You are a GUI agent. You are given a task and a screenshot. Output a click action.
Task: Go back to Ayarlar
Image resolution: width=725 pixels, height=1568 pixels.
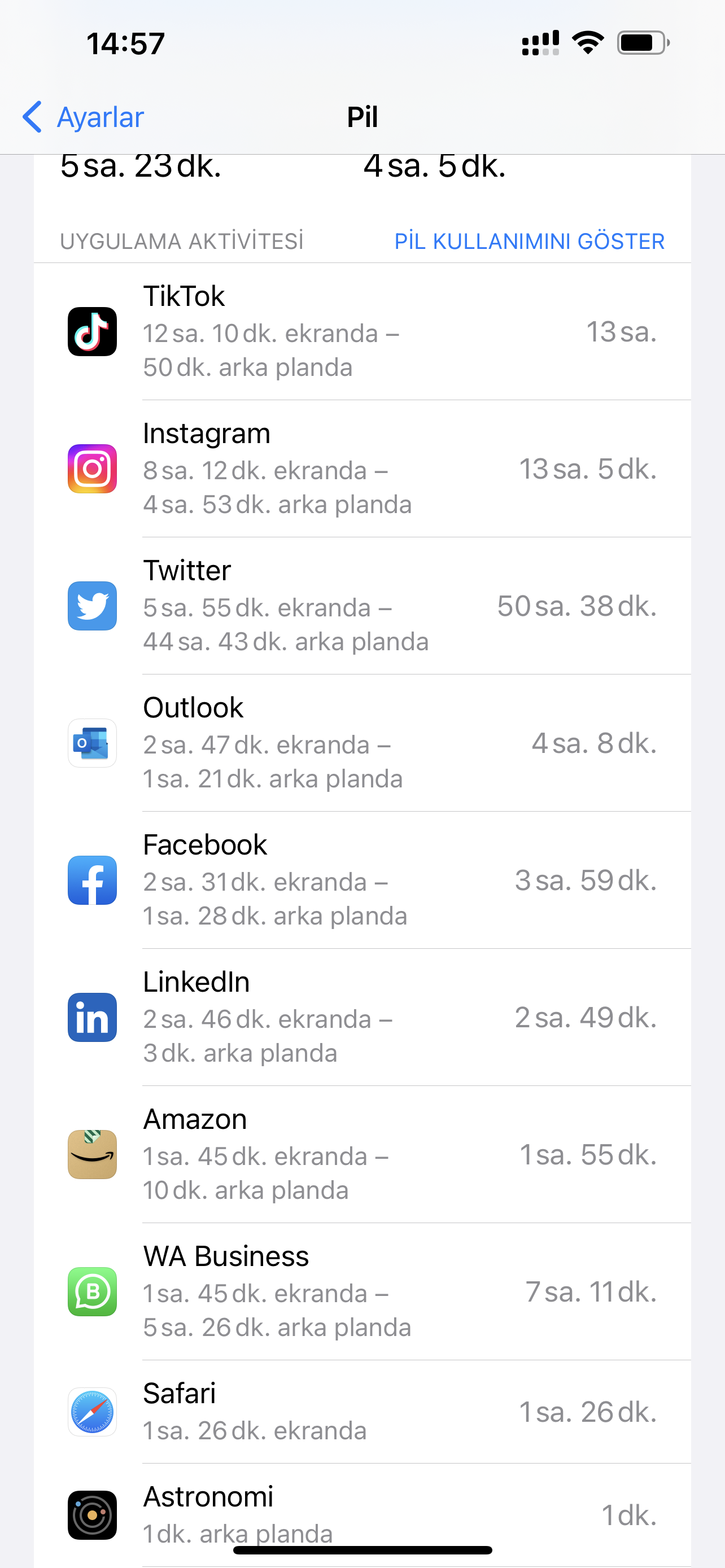84,116
